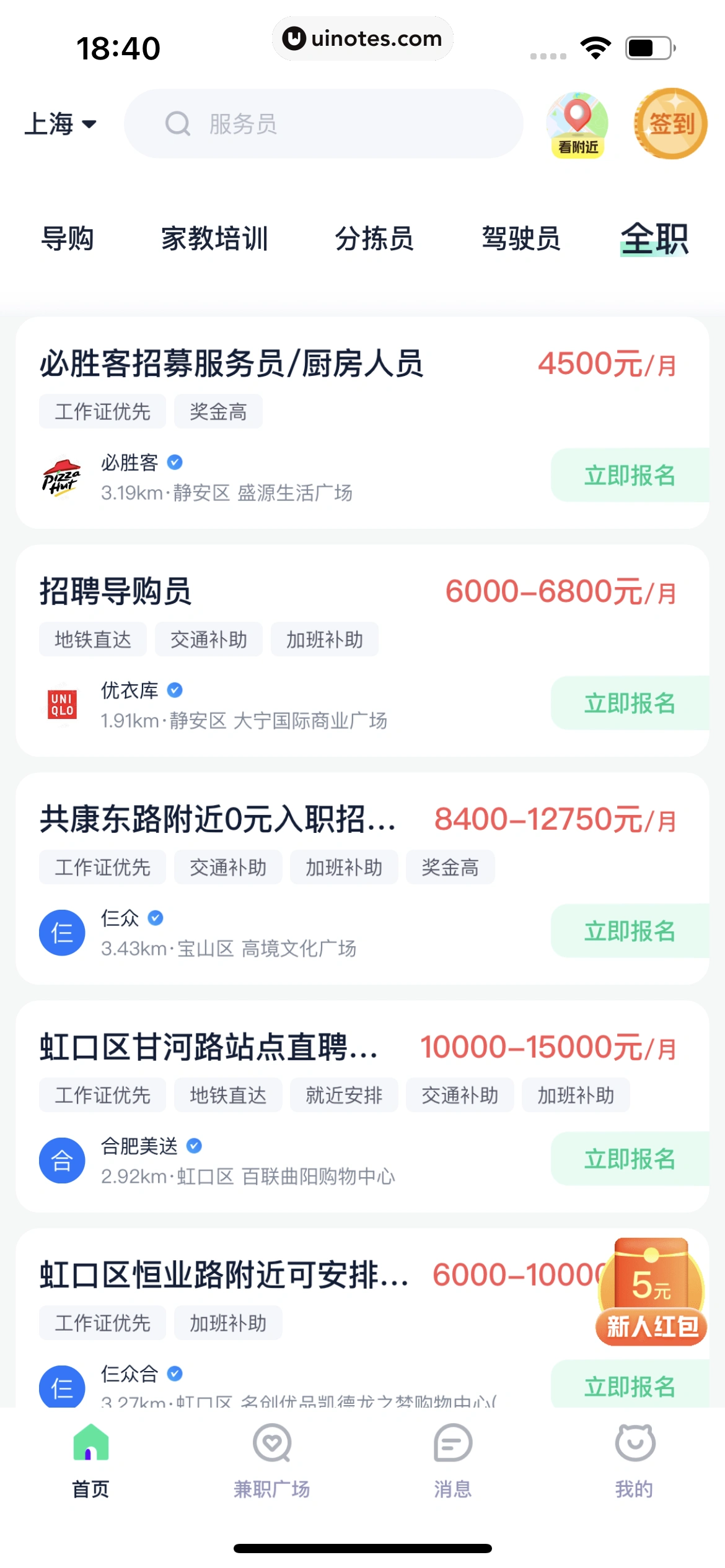This screenshot has height=1568, width=725.
Task: Open the 虹口区甘河路站点直聘 job card
Action: tap(209, 1047)
